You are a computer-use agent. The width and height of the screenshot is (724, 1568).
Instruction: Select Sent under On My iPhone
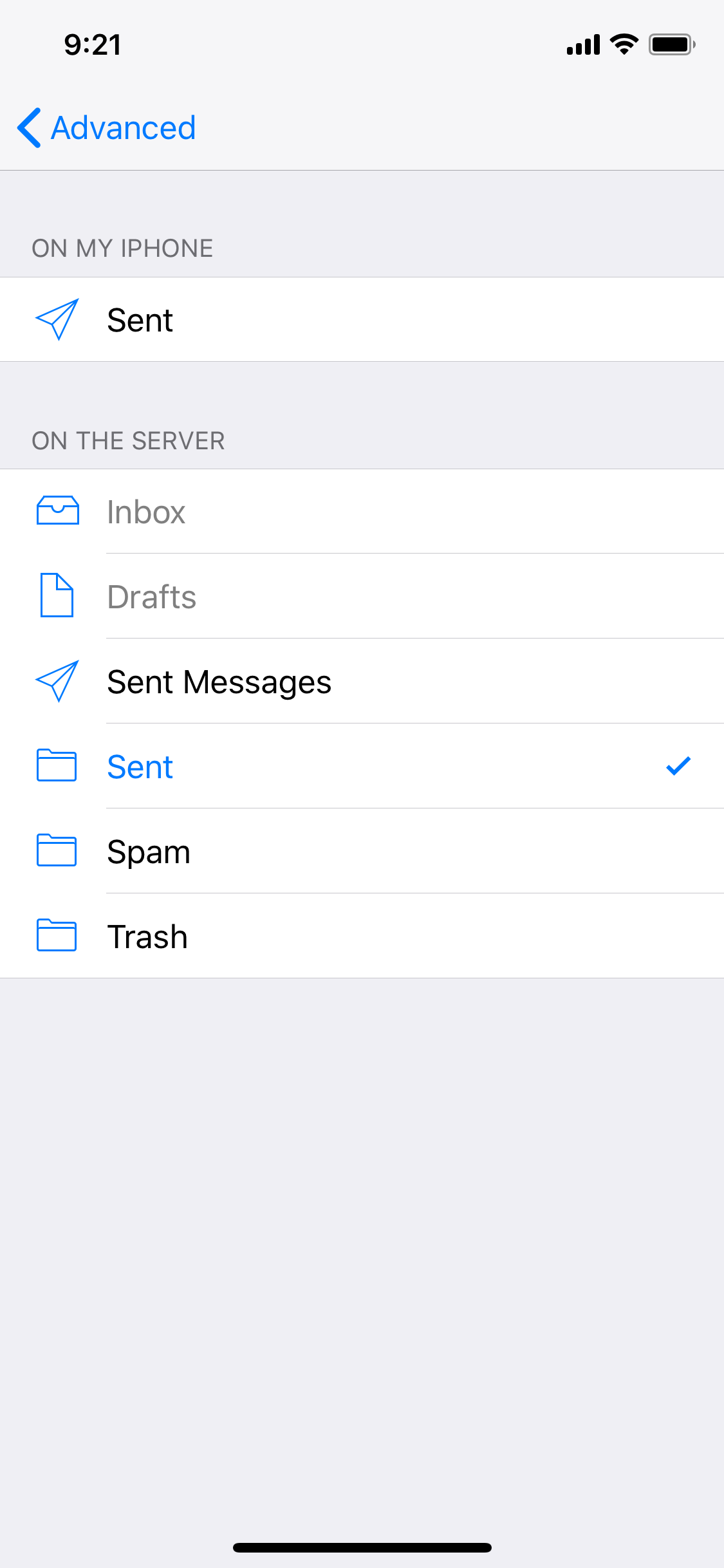[140, 320]
